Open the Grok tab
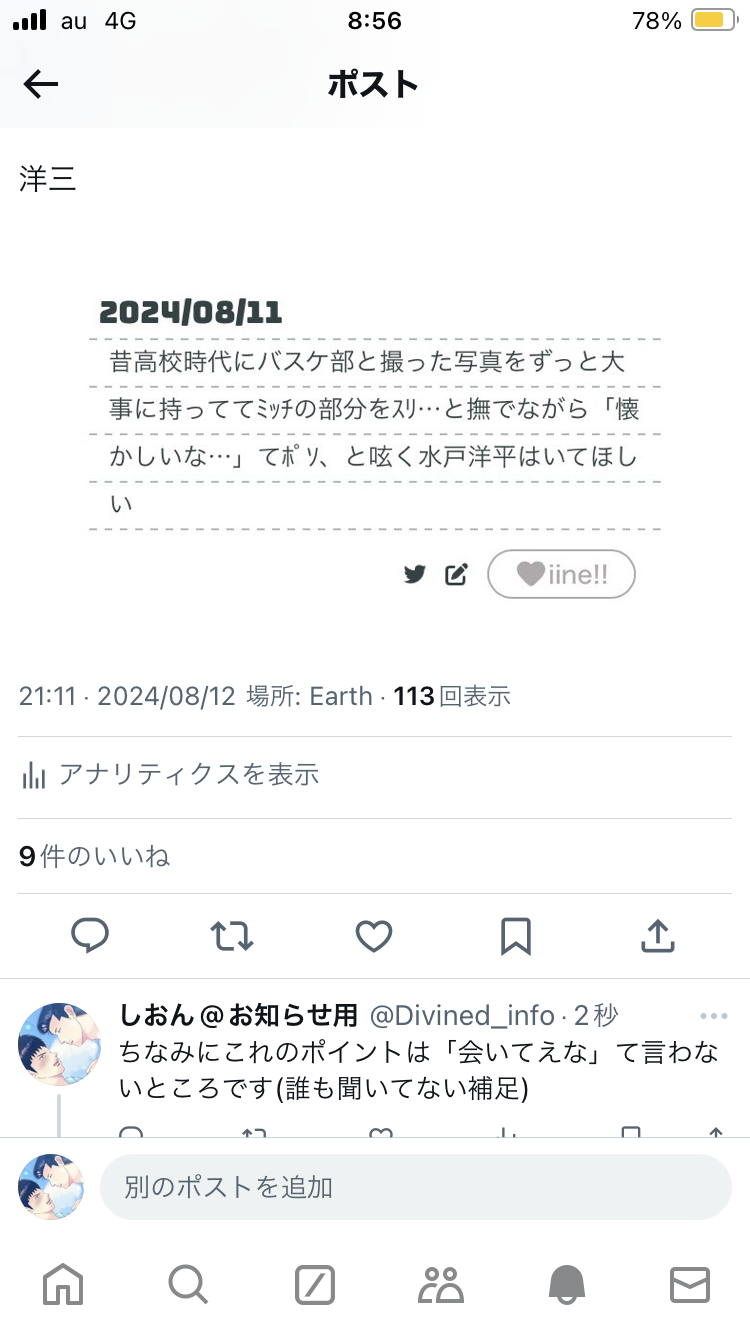The height and width of the screenshot is (1334, 750). (x=315, y=1284)
